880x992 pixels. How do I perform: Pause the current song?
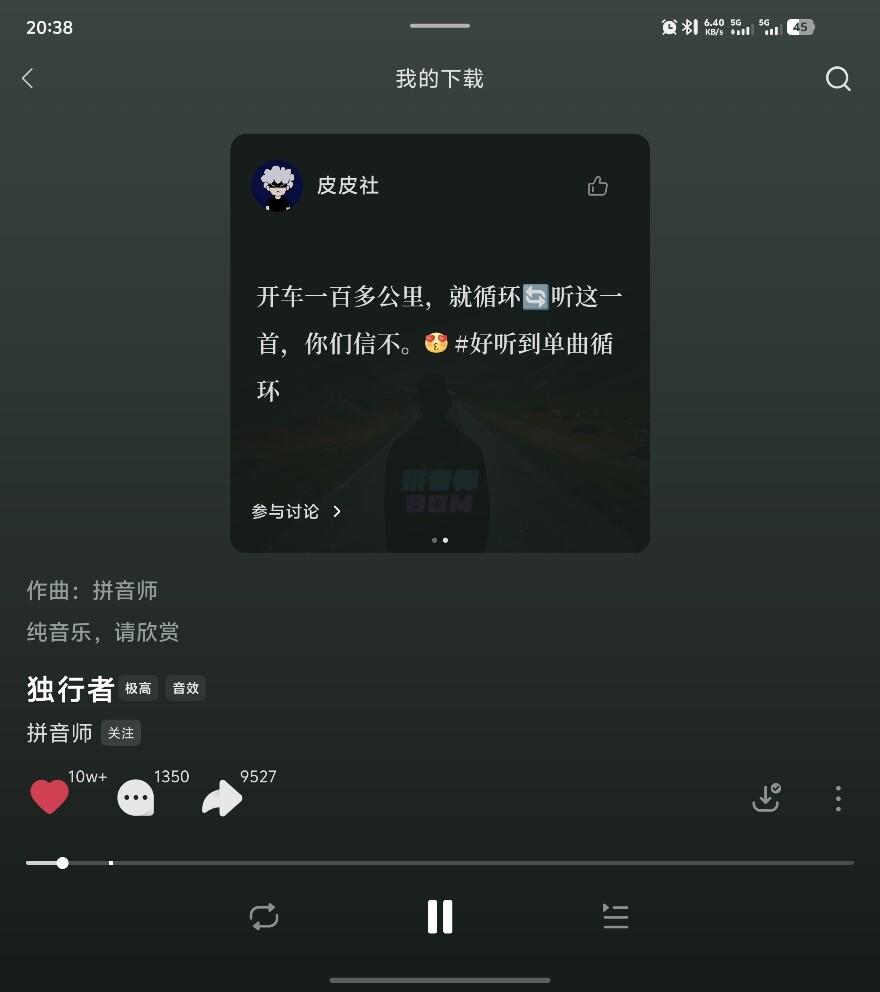(x=440, y=917)
